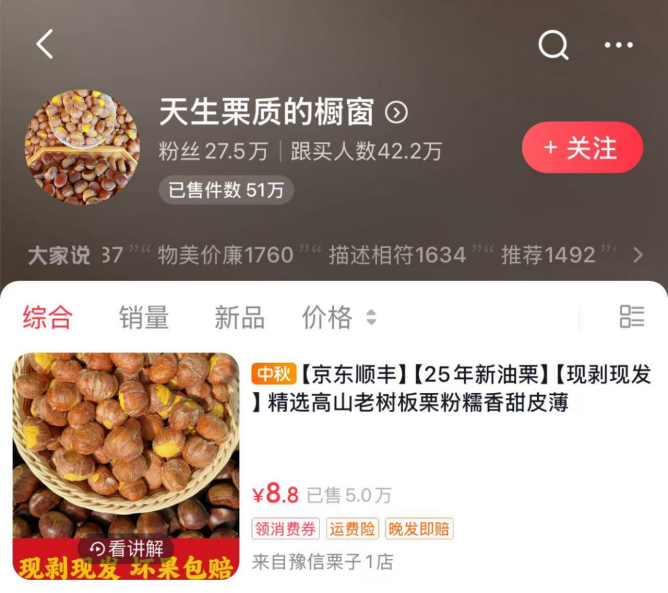Screen dimensions: 668x593
Task: Open the three-dot overflow menu
Action: [x=618, y=45]
